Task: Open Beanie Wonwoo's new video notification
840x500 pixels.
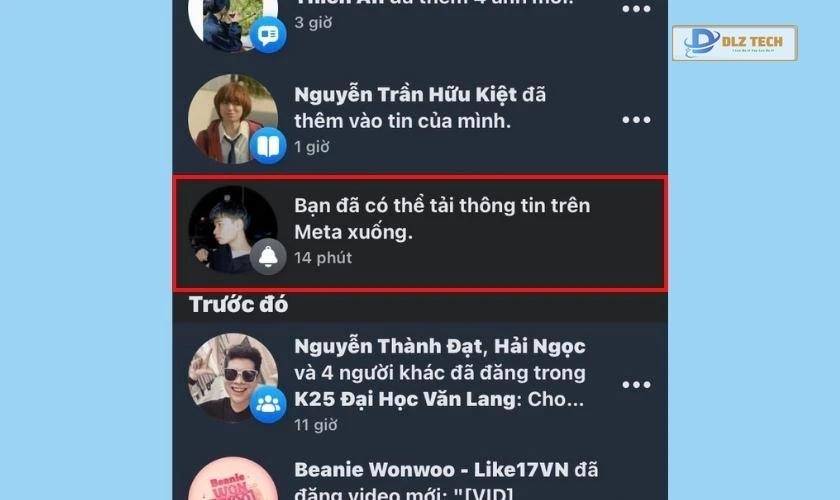Action: coord(440,478)
